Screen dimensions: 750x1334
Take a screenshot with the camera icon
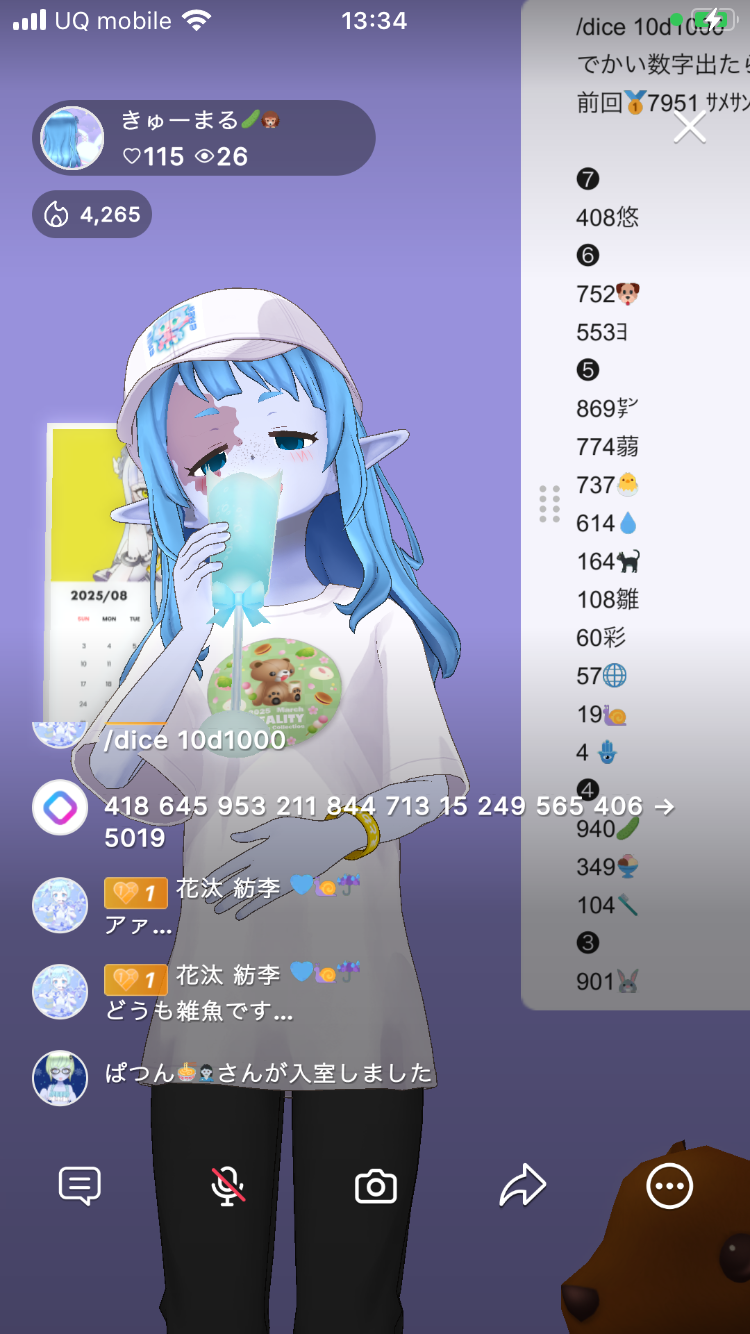[x=376, y=1187]
